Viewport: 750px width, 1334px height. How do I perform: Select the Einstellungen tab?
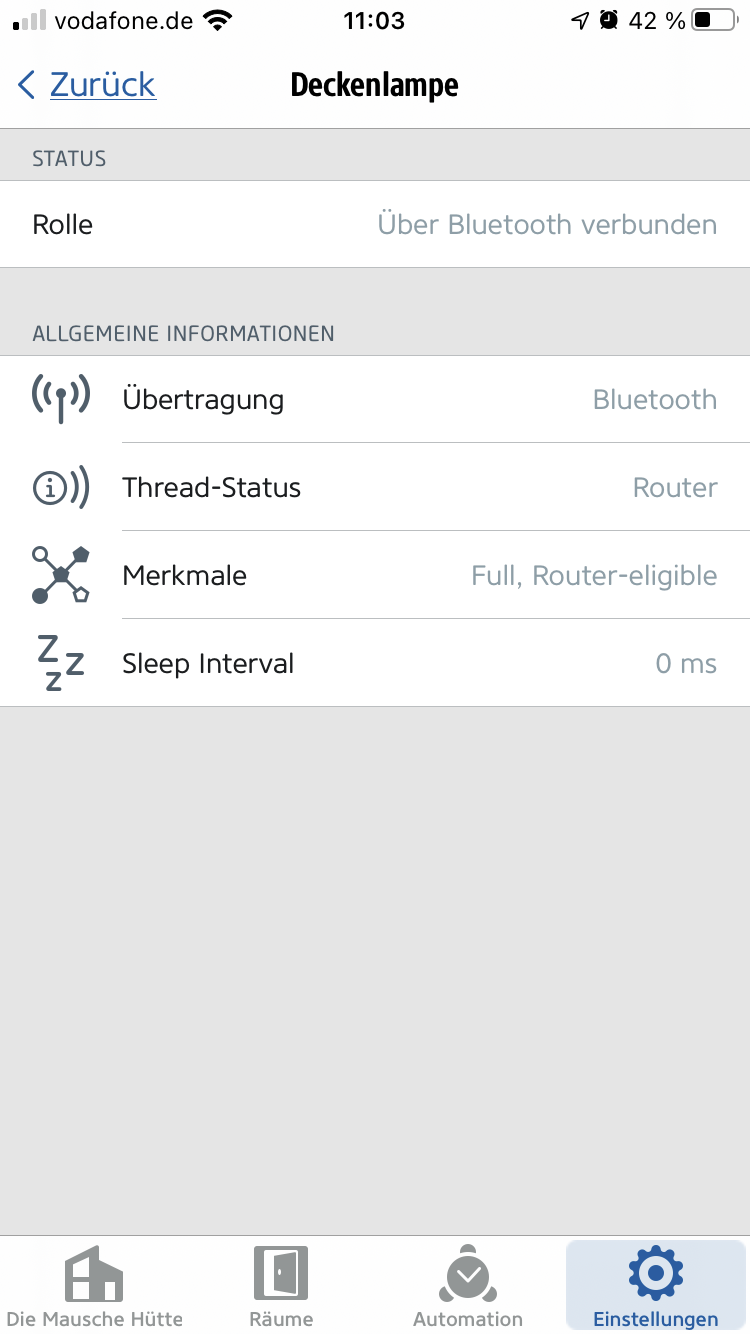coord(655,1286)
